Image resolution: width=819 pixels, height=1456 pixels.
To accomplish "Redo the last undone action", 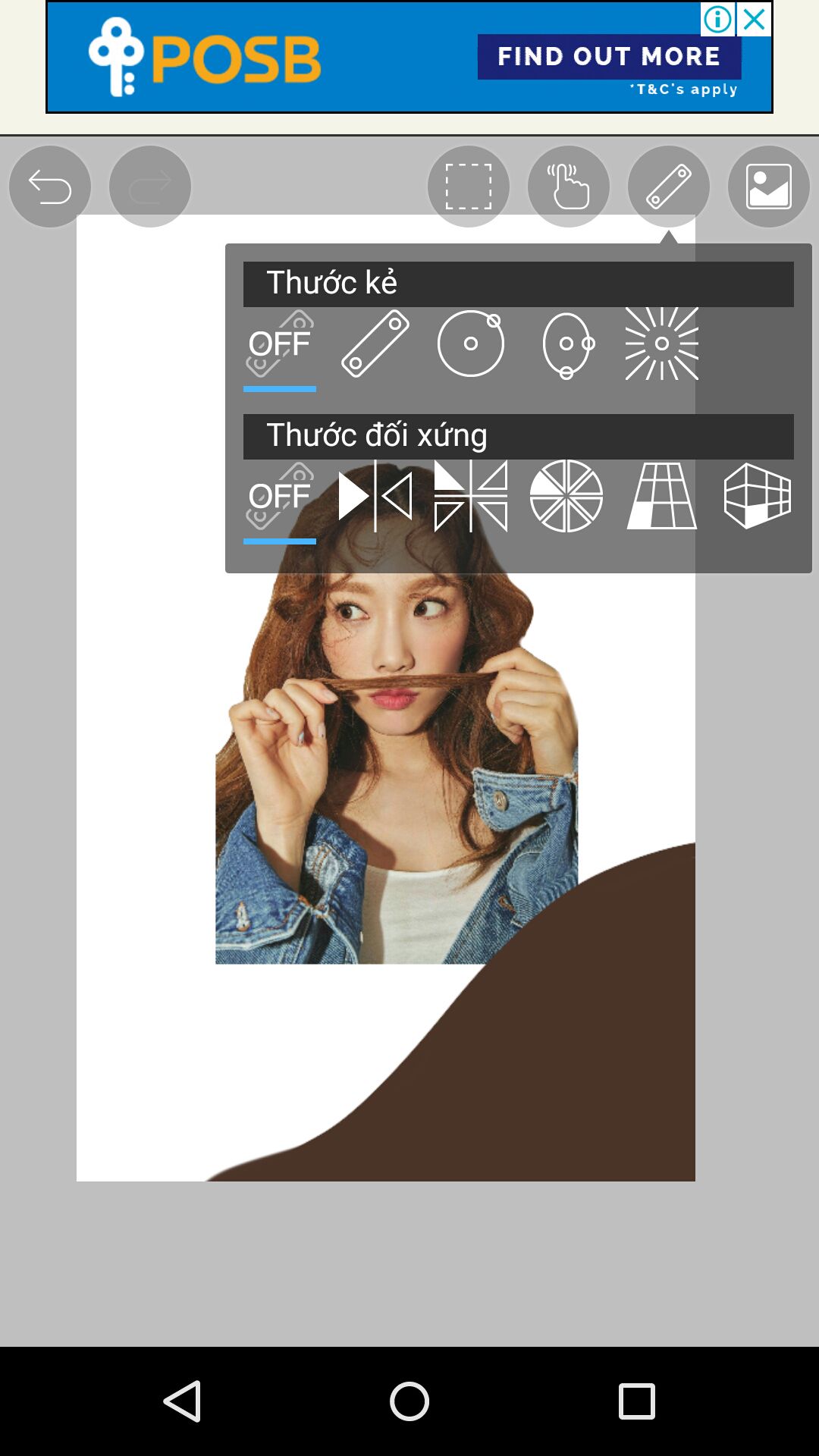I will (x=150, y=187).
